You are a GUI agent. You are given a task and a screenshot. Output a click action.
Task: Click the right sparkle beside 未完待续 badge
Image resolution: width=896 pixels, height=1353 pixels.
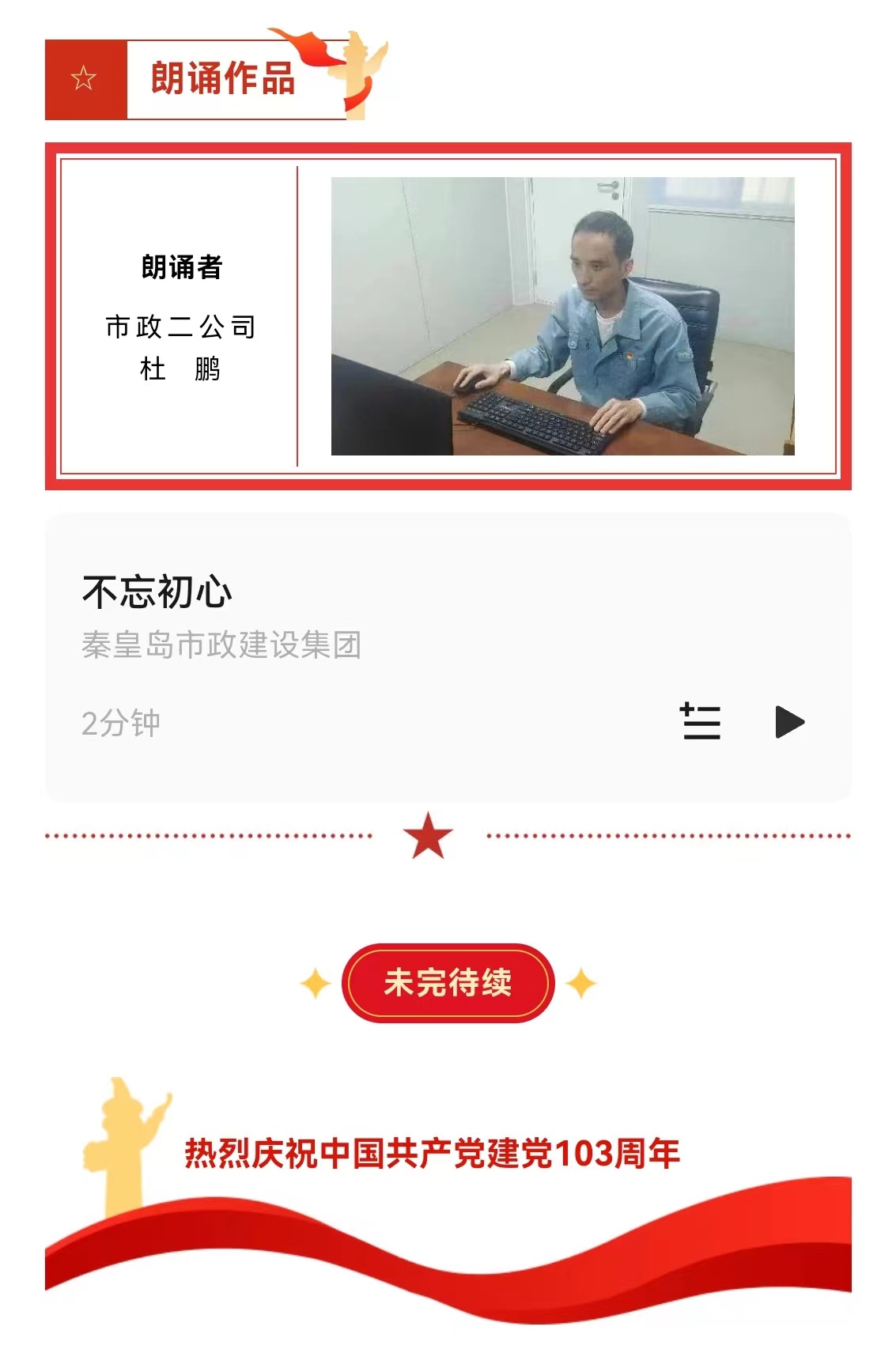click(583, 983)
